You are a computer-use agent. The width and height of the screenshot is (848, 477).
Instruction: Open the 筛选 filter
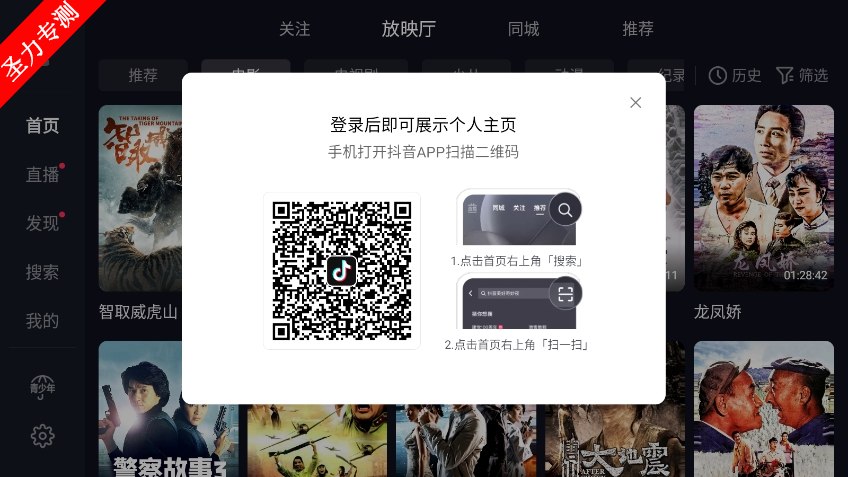pos(802,76)
